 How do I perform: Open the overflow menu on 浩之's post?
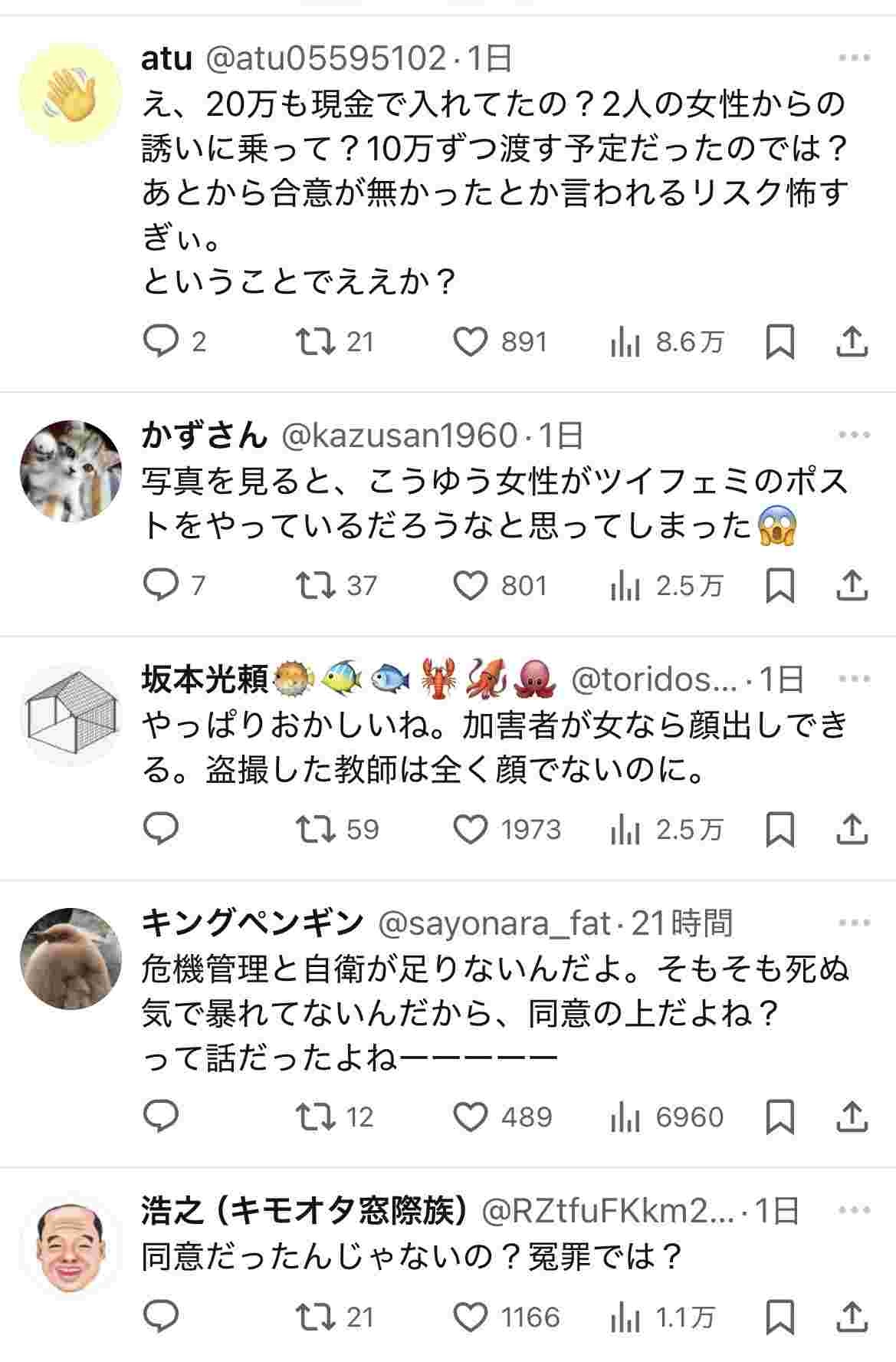(853, 1211)
